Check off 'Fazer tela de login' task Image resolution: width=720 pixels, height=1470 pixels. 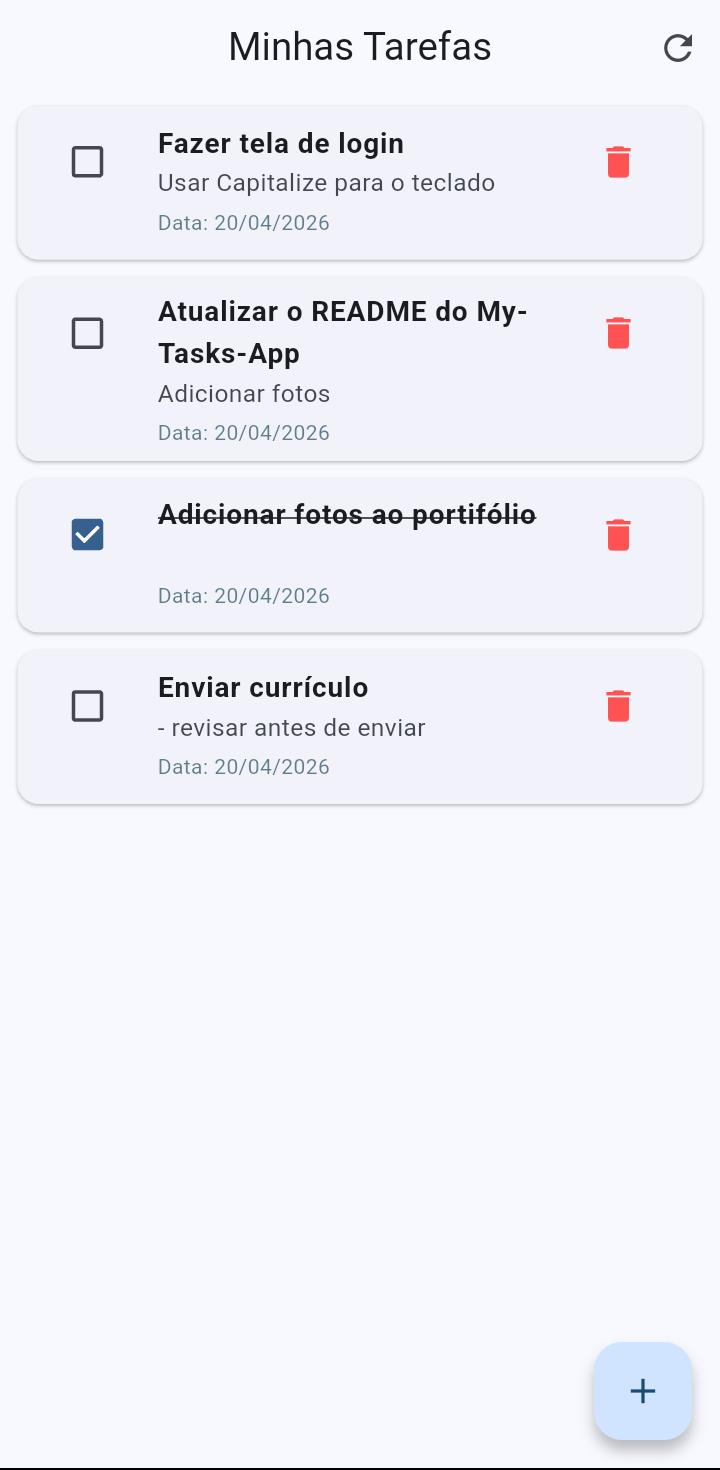88,162
